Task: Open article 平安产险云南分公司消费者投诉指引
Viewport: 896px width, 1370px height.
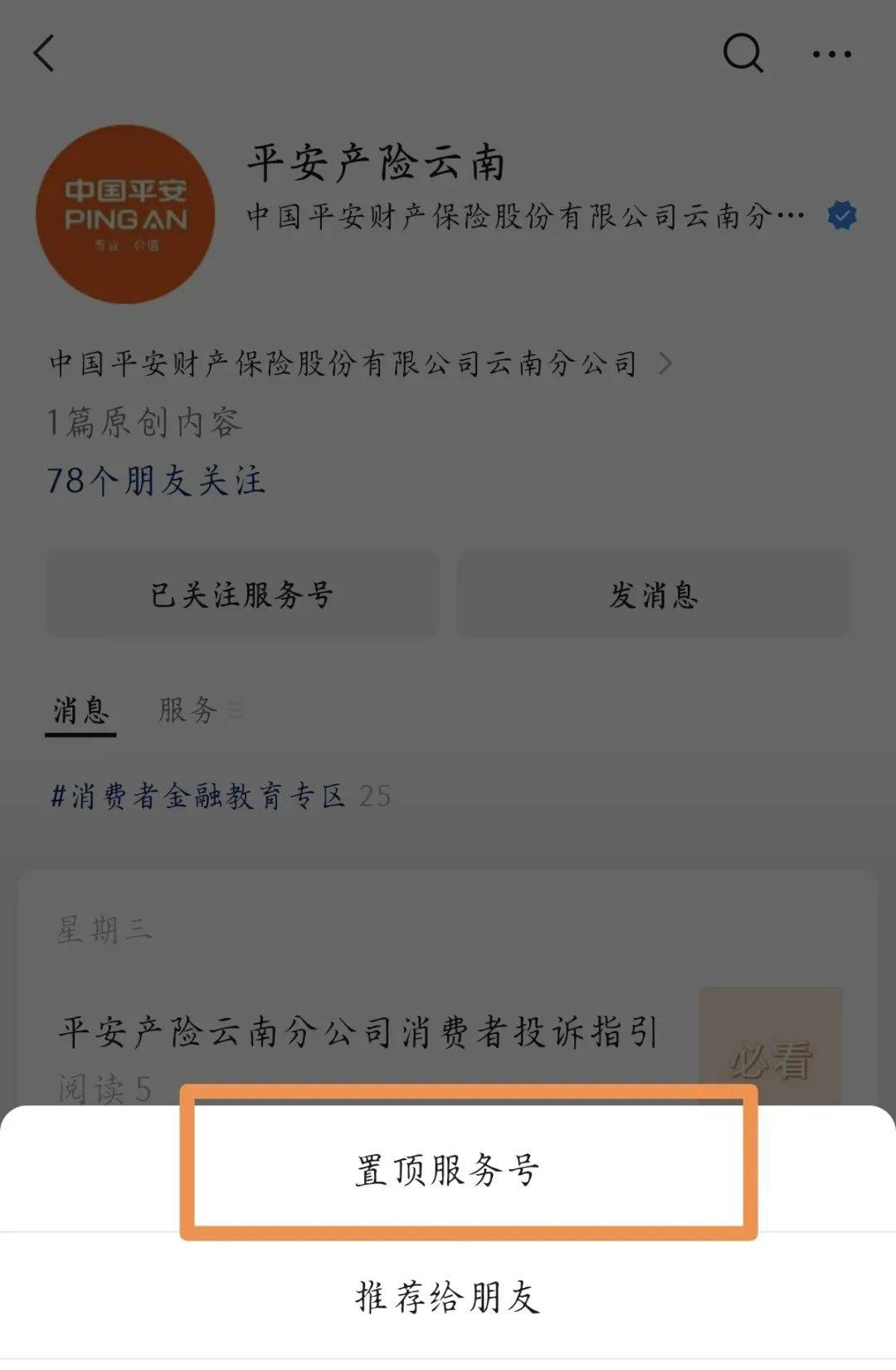Action: (x=358, y=1033)
